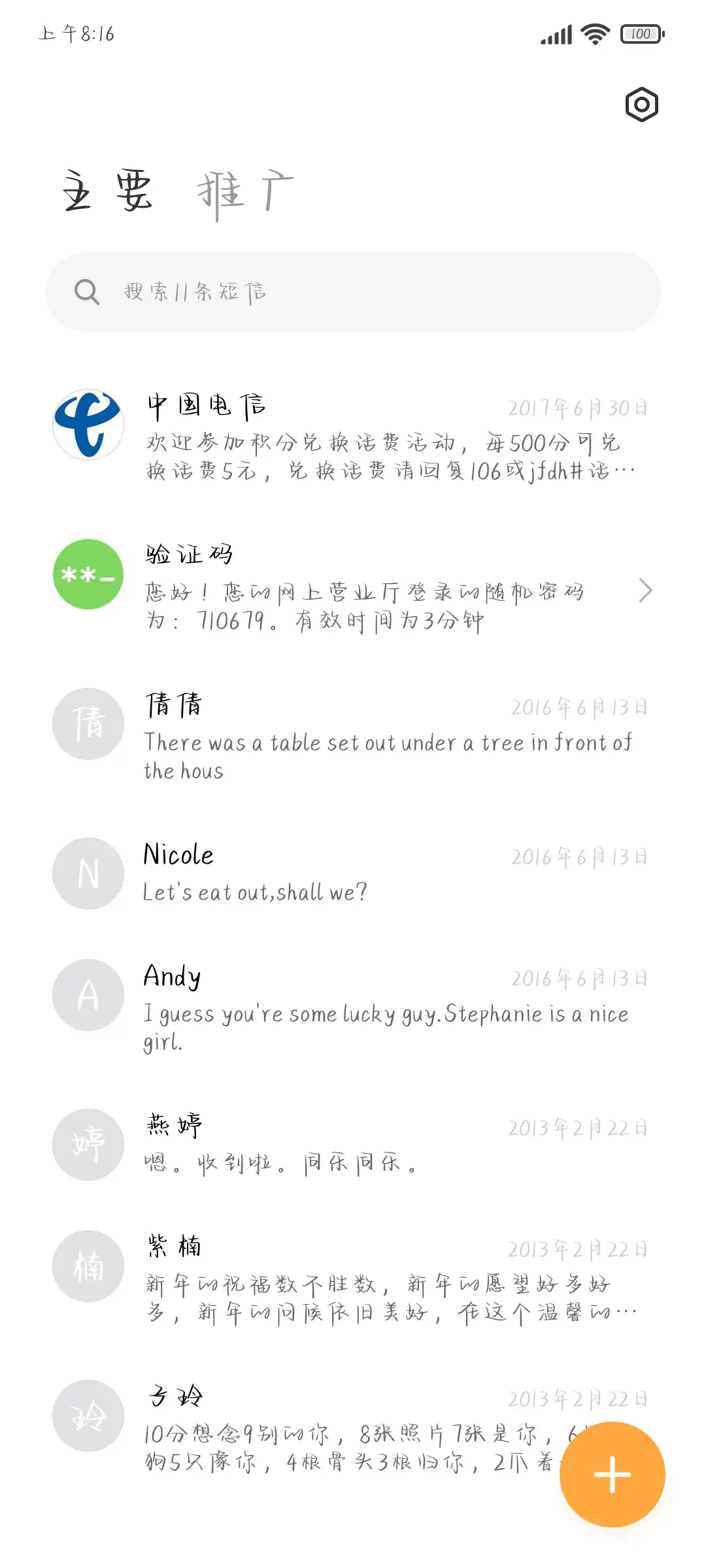Open the 燕婷 conversation avatar
This screenshot has height=1568, width=706.
point(88,1144)
